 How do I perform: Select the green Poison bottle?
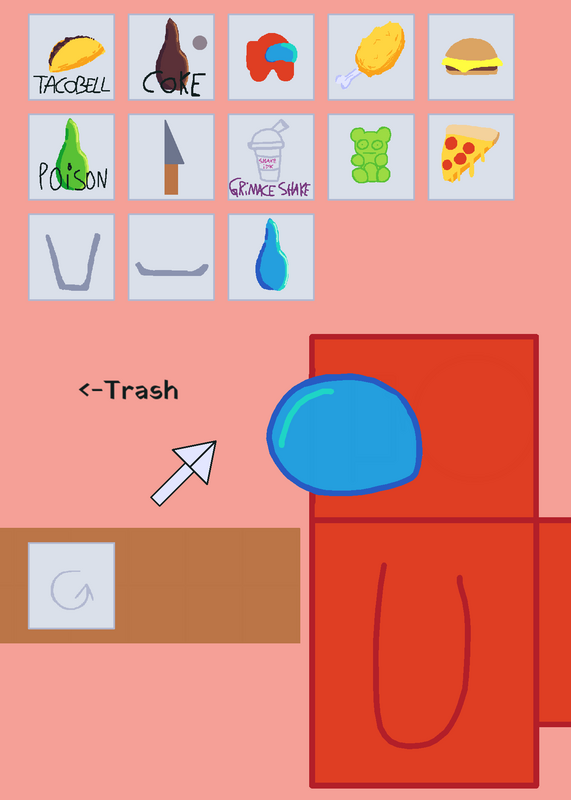pyautogui.click(x=71, y=157)
